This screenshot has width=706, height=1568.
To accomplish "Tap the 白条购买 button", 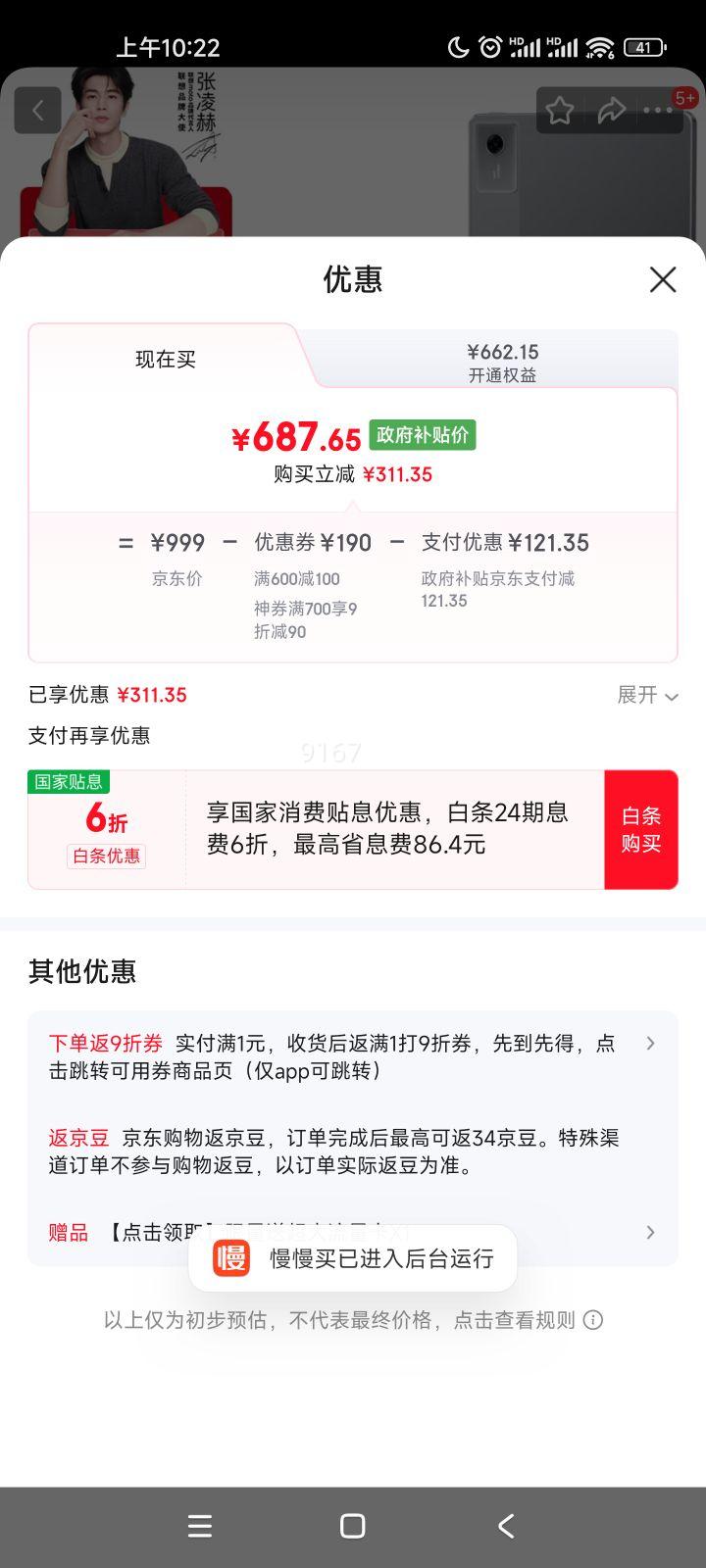I will [640, 829].
